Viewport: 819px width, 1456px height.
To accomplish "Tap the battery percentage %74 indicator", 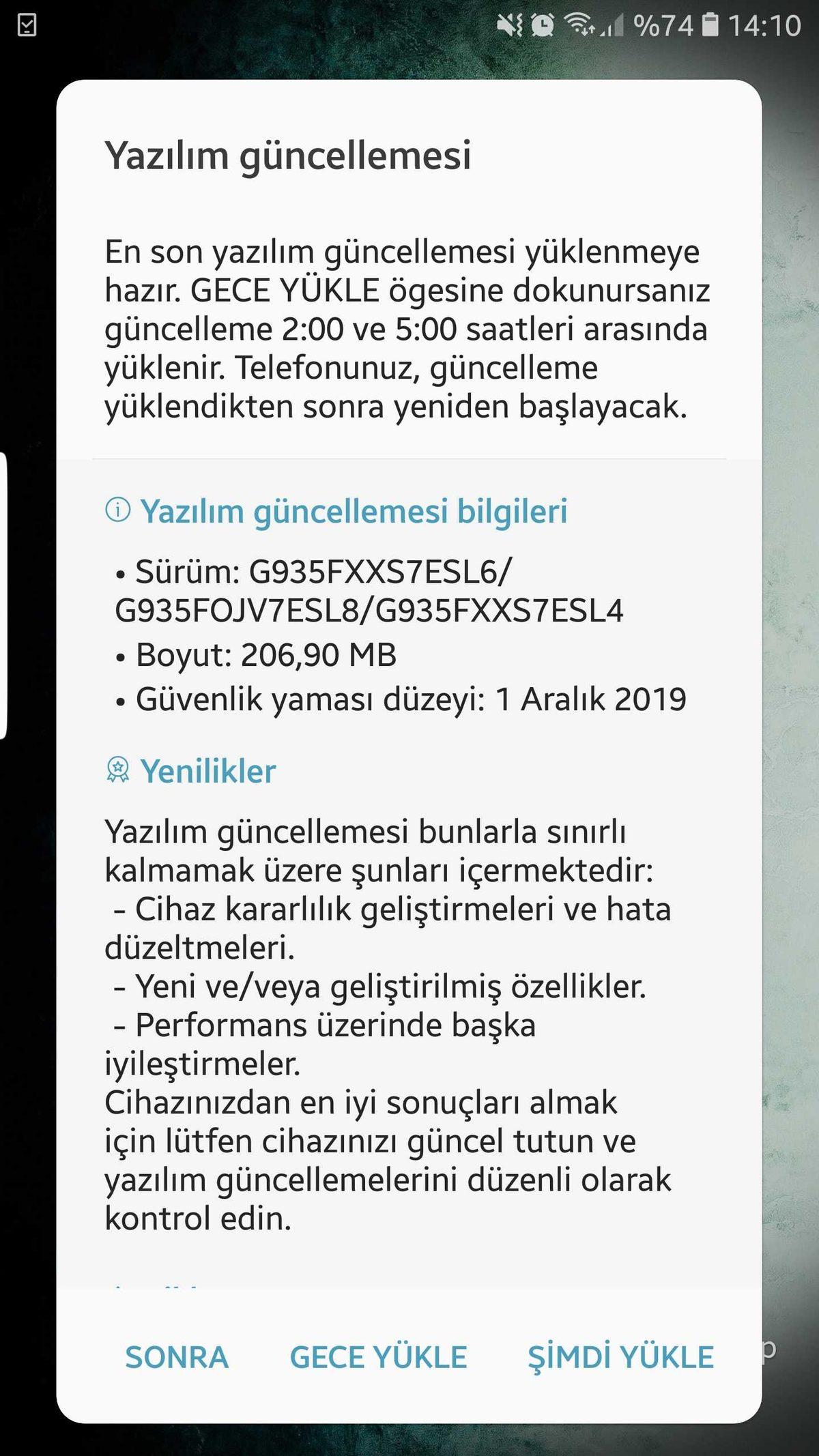I will 663,26.
